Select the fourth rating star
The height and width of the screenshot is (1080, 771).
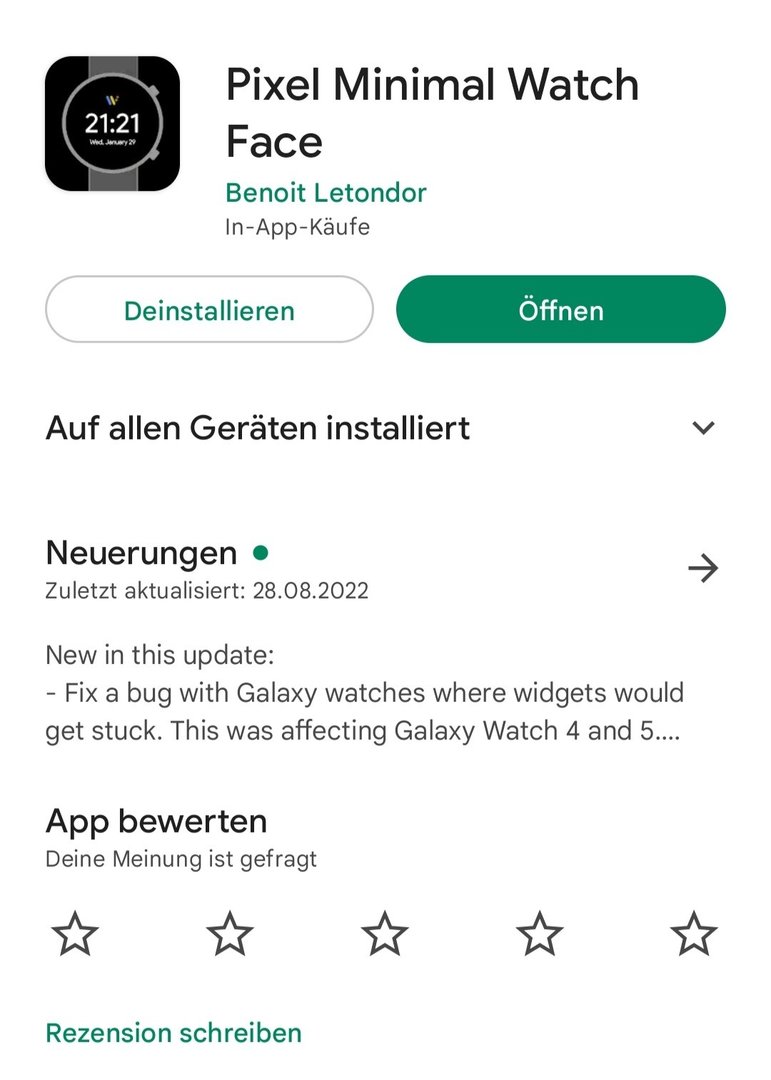tap(540, 935)
